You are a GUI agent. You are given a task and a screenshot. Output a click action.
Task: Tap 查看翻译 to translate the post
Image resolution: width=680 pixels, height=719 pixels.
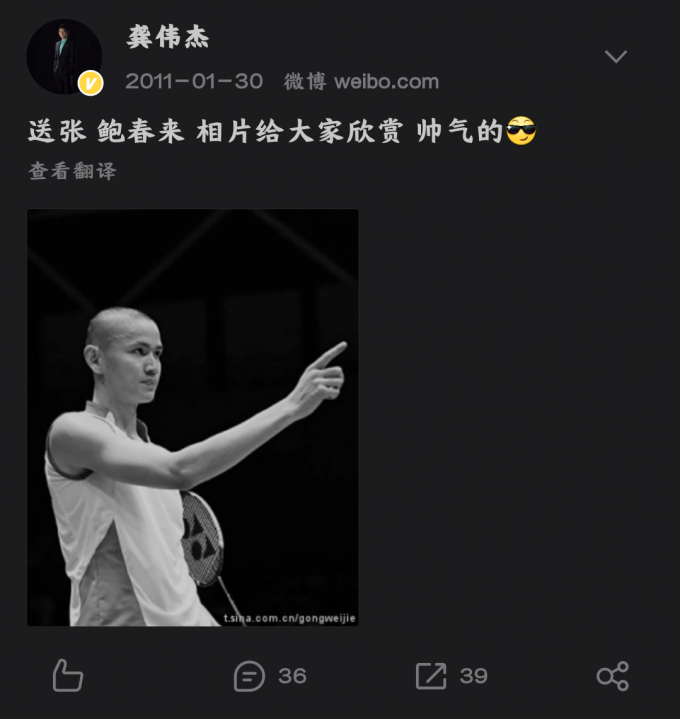click(x=72, y=171)
